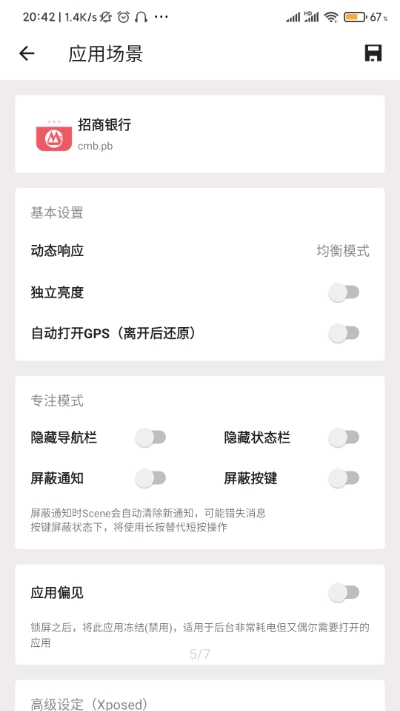Enable the 独立亮度 switch
Viewport: 400px width, 711px height.
coord(344,292)
